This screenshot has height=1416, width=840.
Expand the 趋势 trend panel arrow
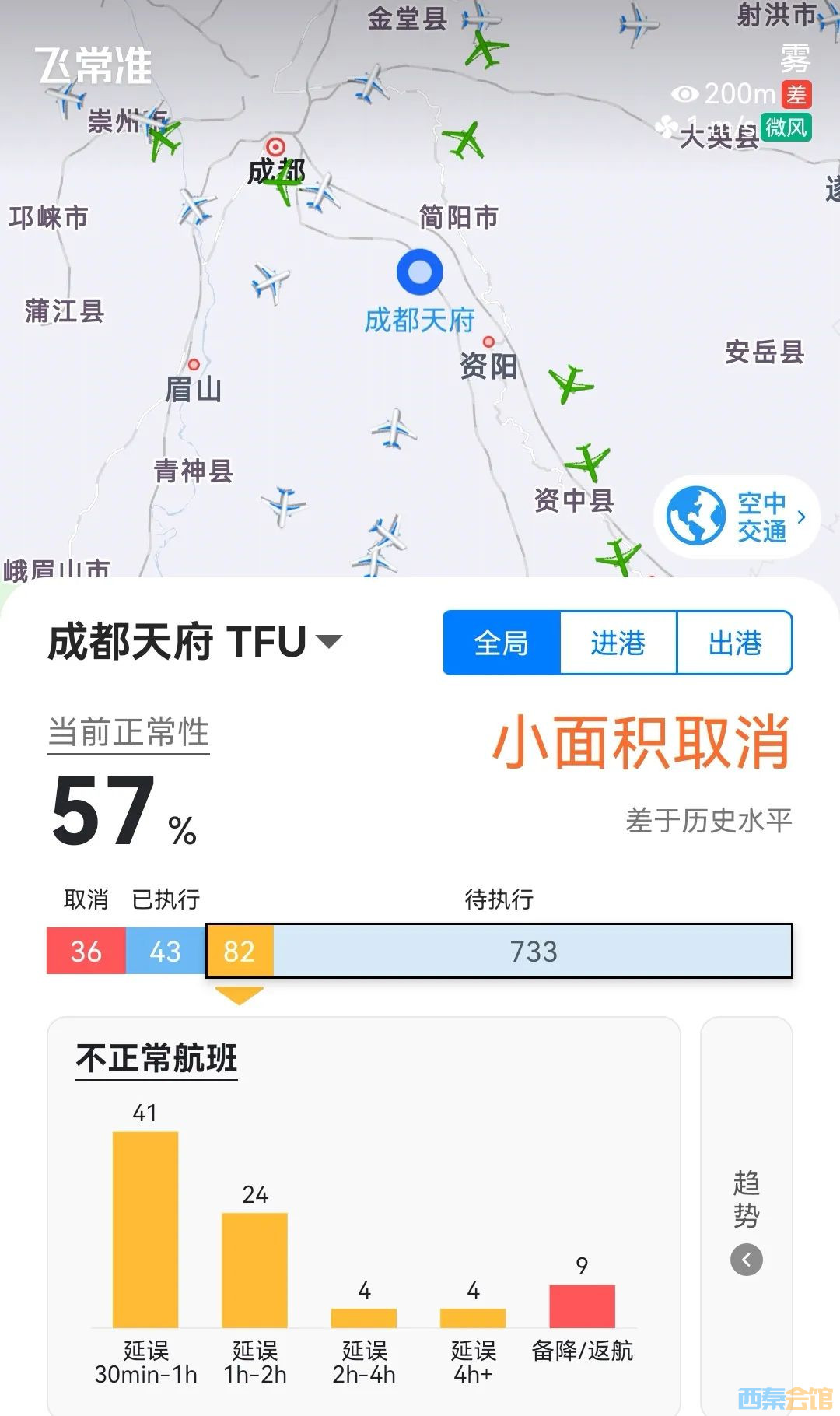pos(746,1260)
